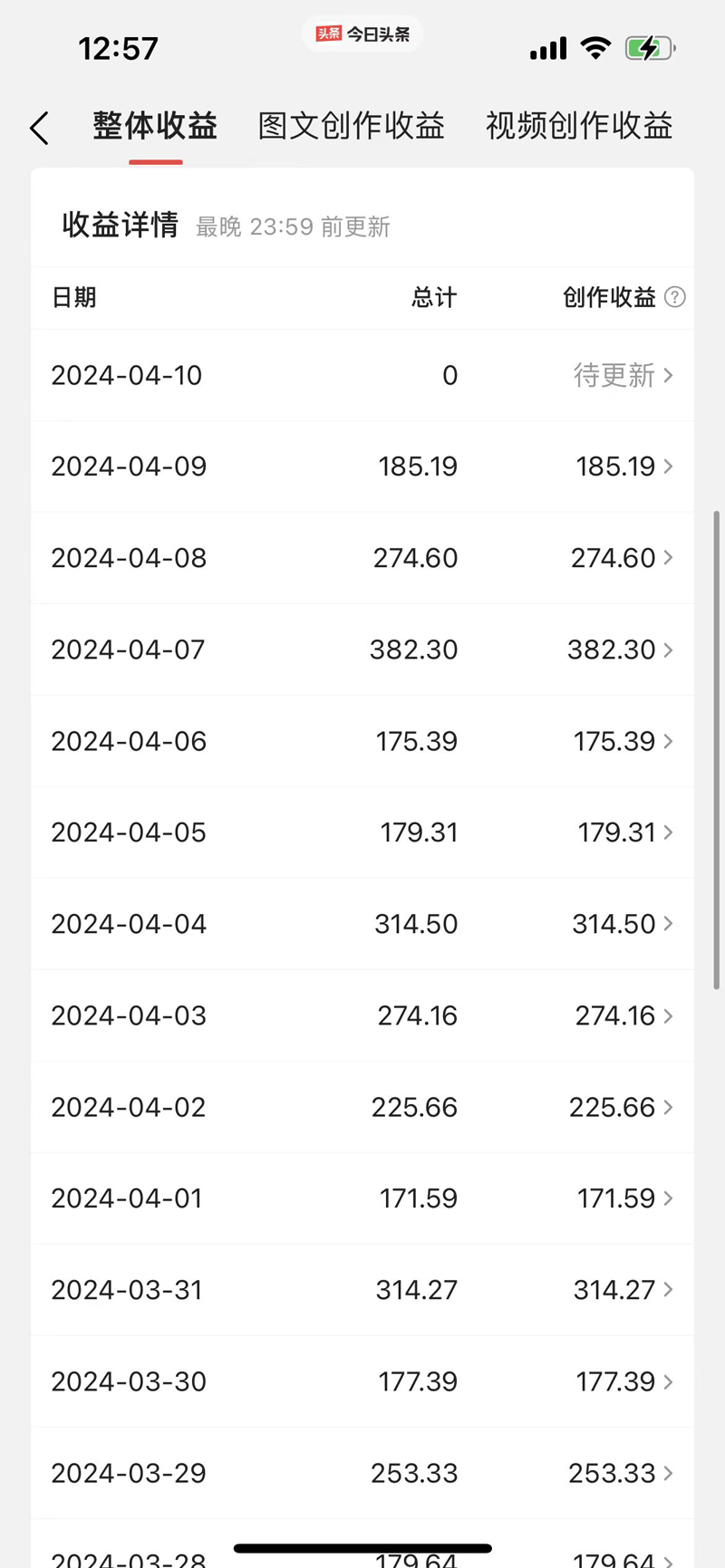View the 2024-04-05 earnings breakdown
This screenshot has width=725, height=1568.
tap(362, 832)
